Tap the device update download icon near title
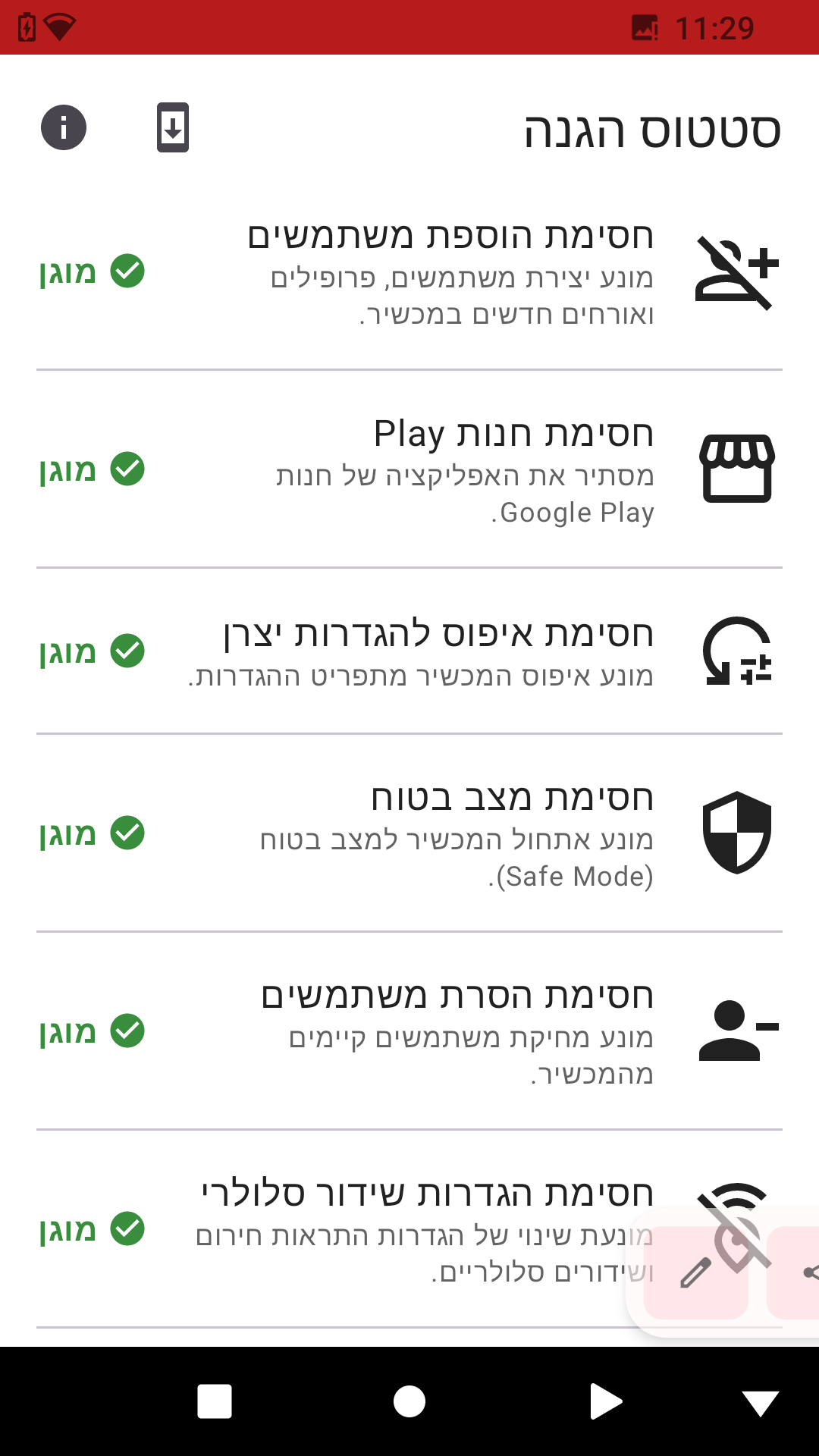Screen dimensions: 819x1456 (x=173, y=127)
